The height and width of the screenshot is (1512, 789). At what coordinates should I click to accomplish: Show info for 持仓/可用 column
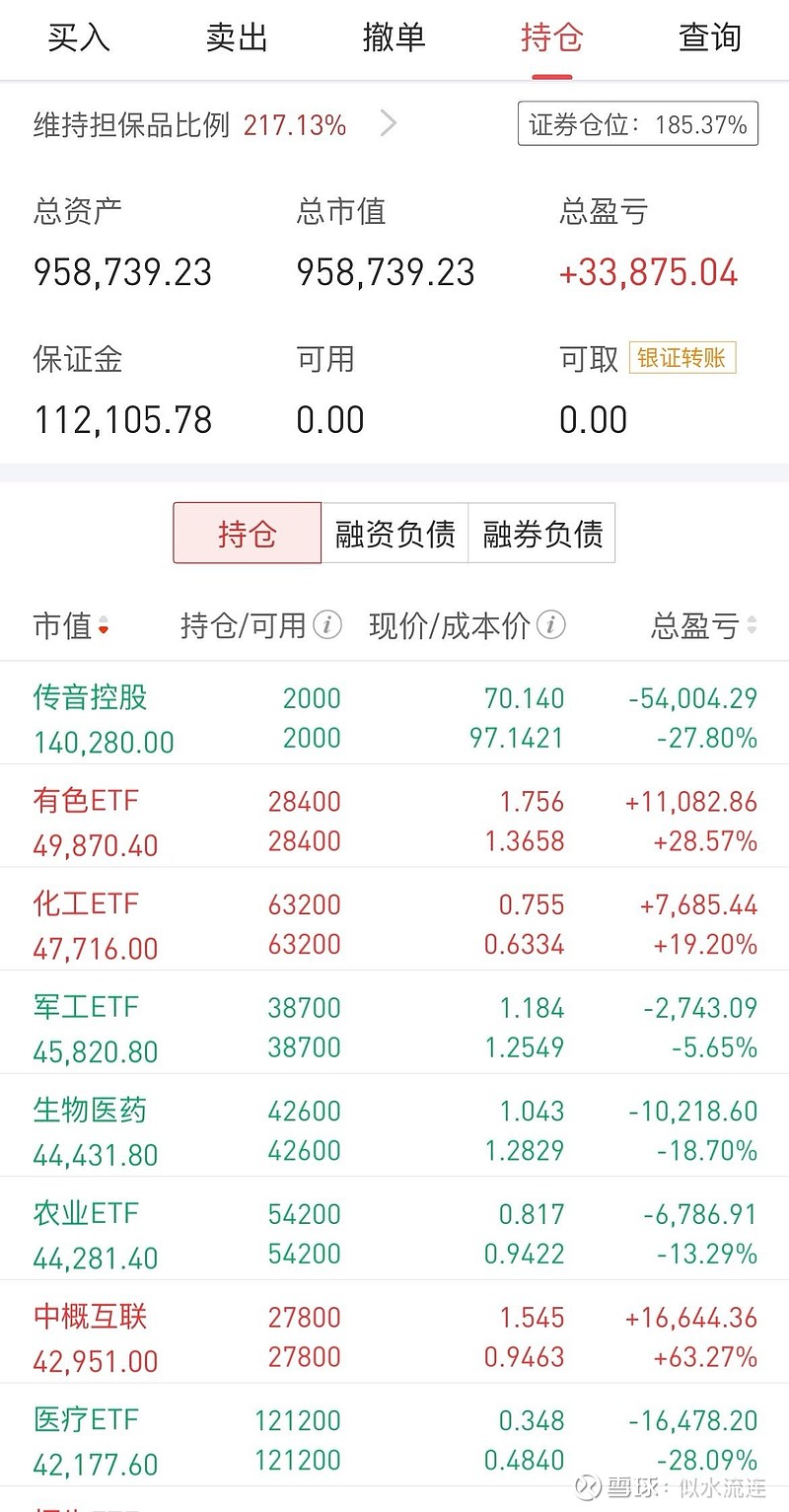click(x=327, y=624)
